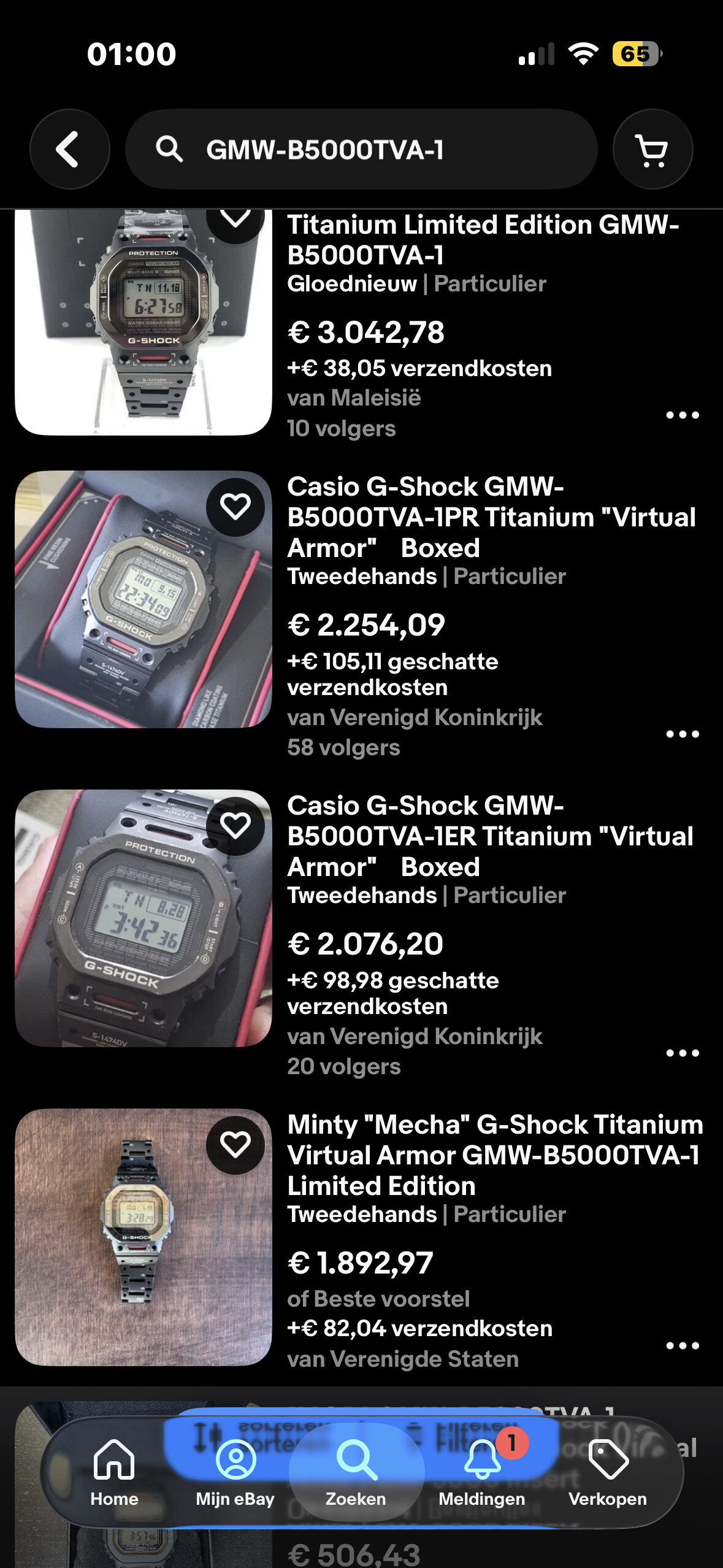The image size is (723, 1568).
Task: Open more options for Minty "Mecha" listing
Action: pyautogui.click(x=682, y=1346)
